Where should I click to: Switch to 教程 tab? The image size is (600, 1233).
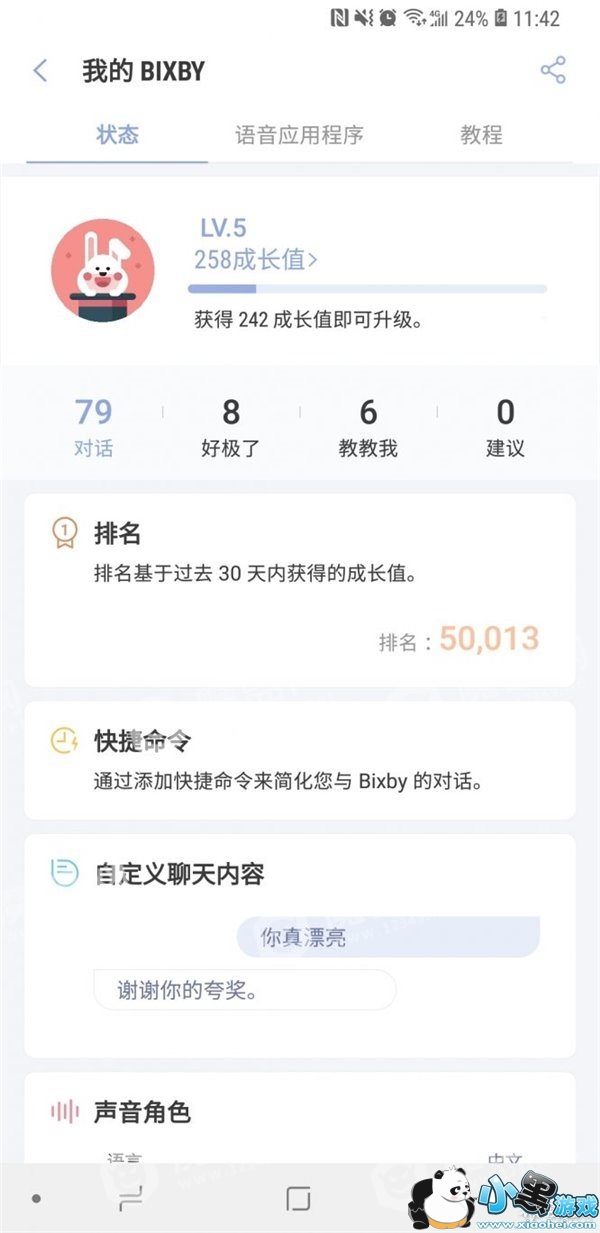pos(481,135)
